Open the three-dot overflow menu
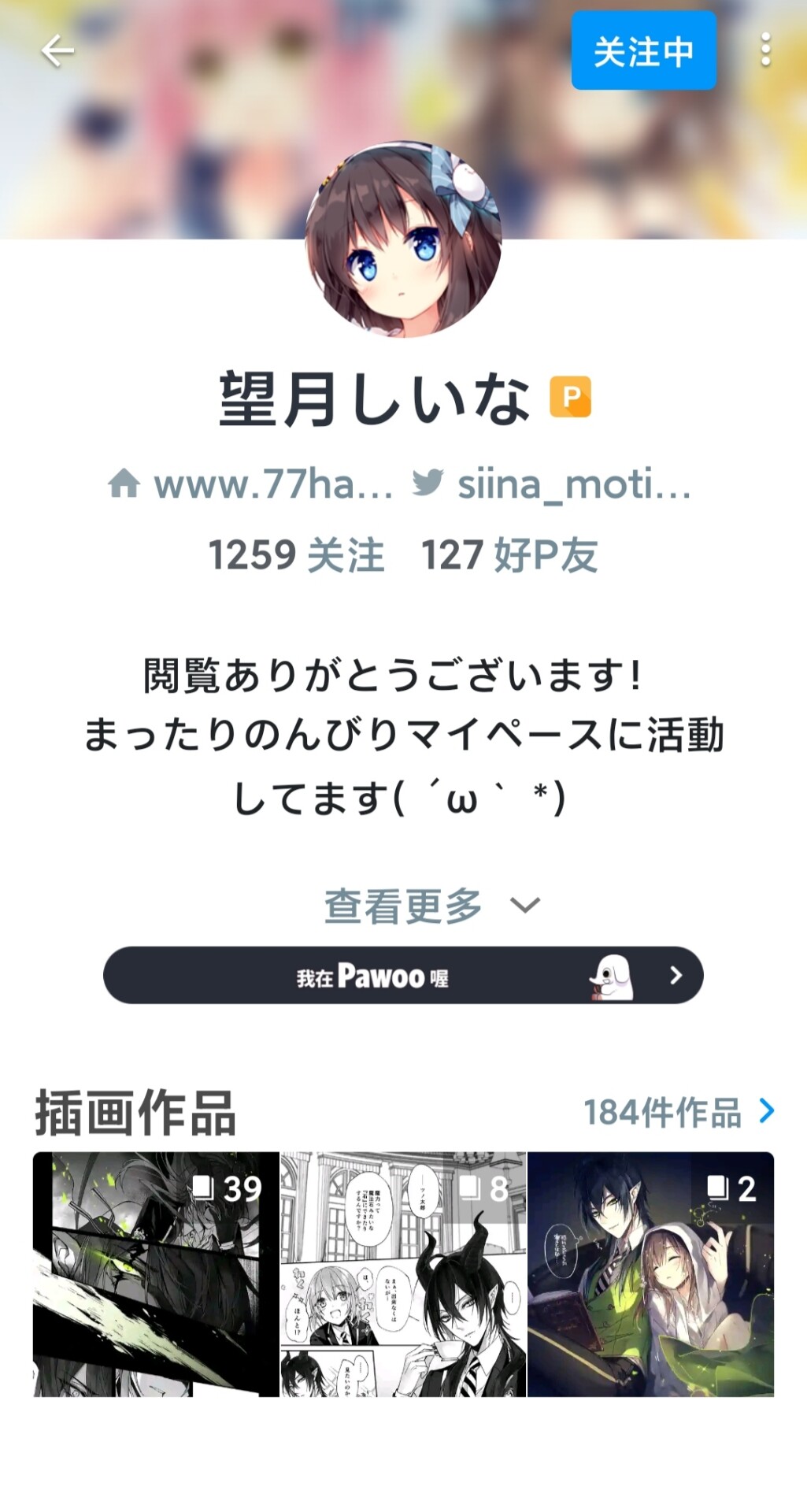This screenshot has height=1512, width=807. [x=765, y=50]
